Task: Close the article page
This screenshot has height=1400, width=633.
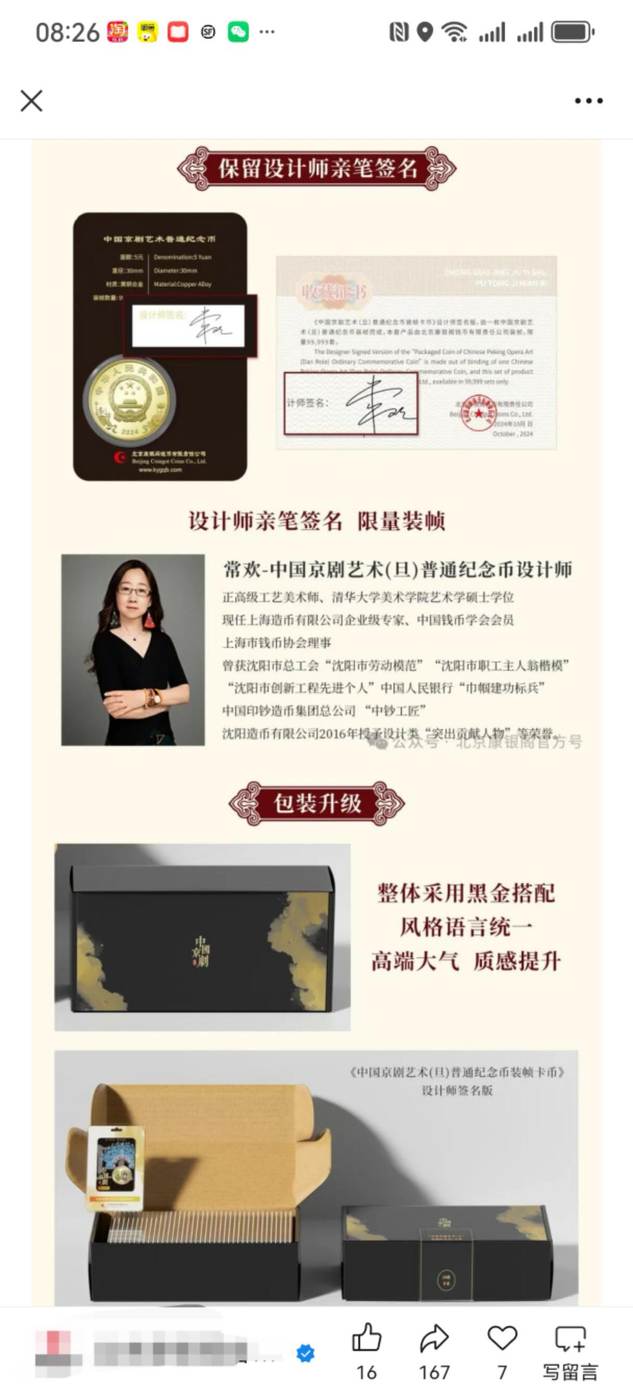Action: (32, 101)
